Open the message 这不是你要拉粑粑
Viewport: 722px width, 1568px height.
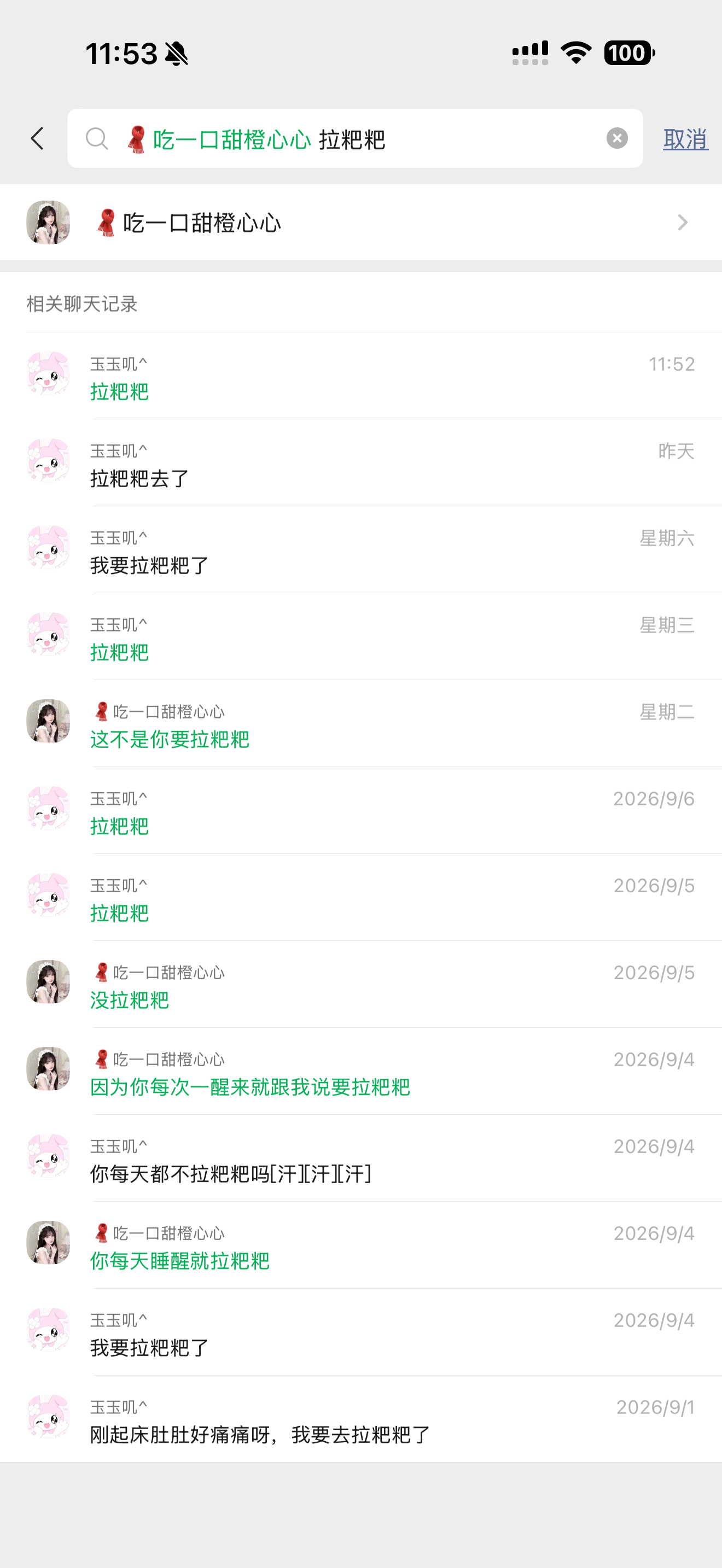click(x=361, y=724)
